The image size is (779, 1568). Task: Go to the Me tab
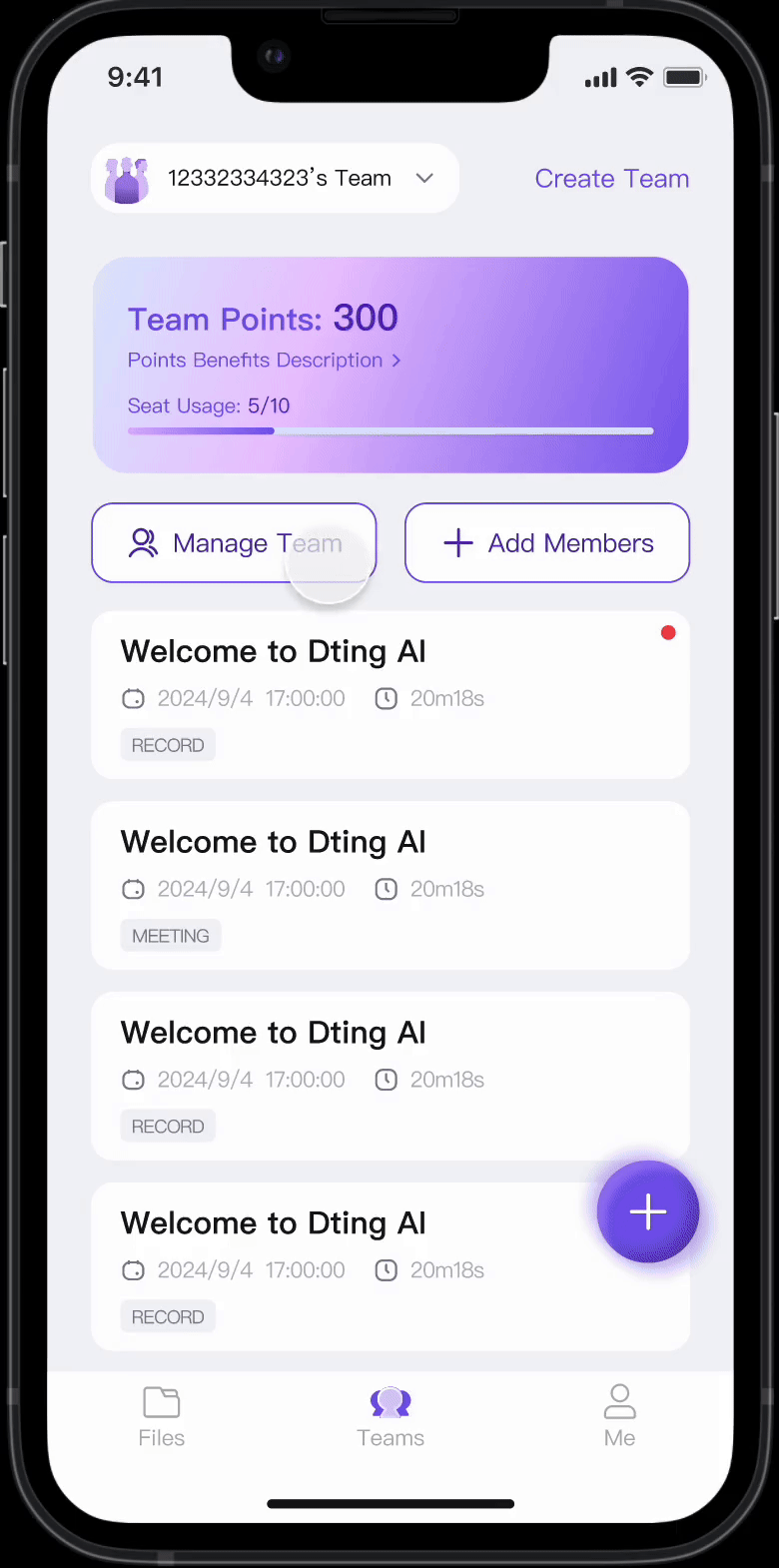619,1416
